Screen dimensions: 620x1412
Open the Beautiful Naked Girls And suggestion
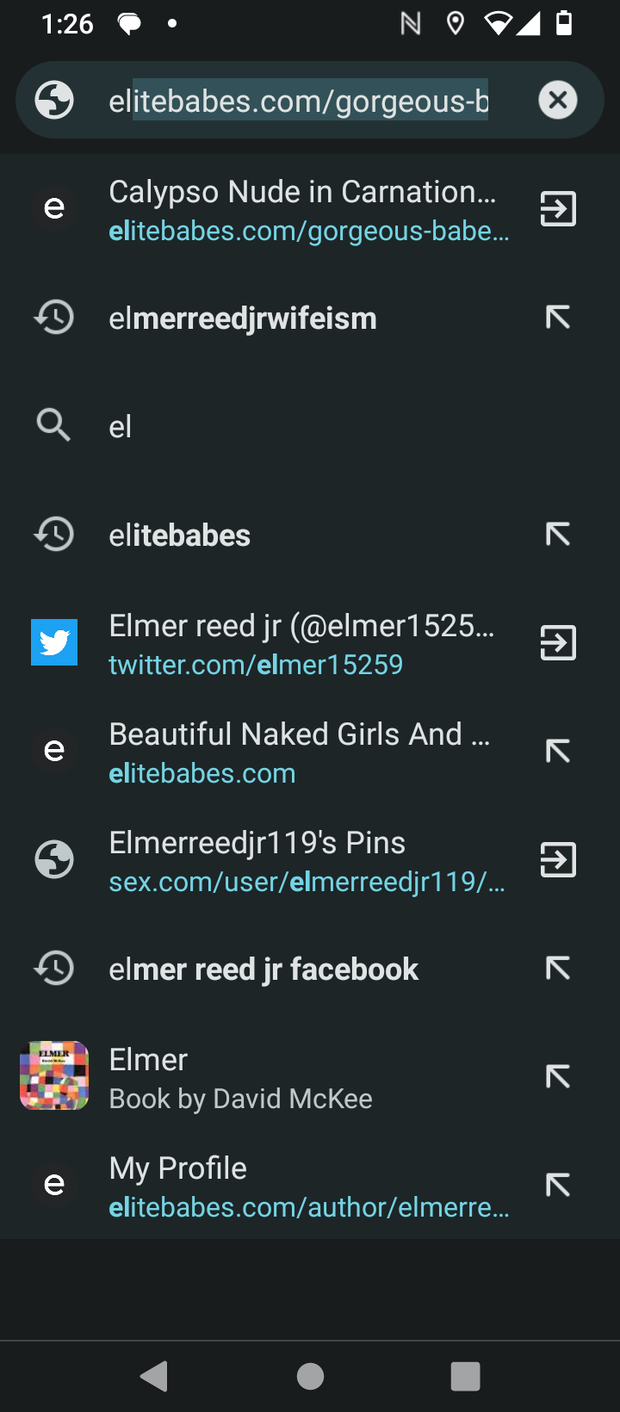(x=300, y=751)
